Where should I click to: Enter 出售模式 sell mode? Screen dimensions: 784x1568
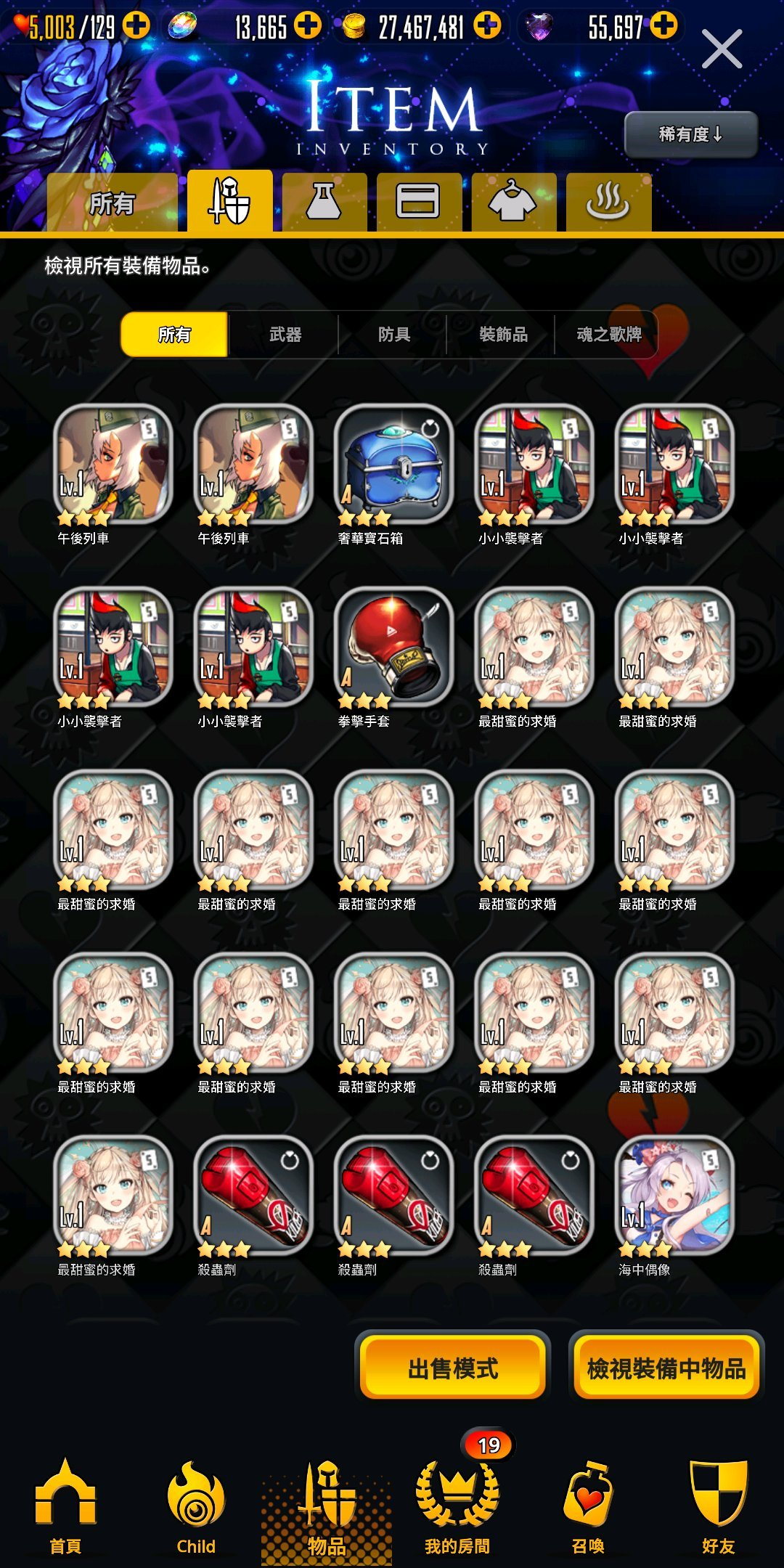[452, 1368]
